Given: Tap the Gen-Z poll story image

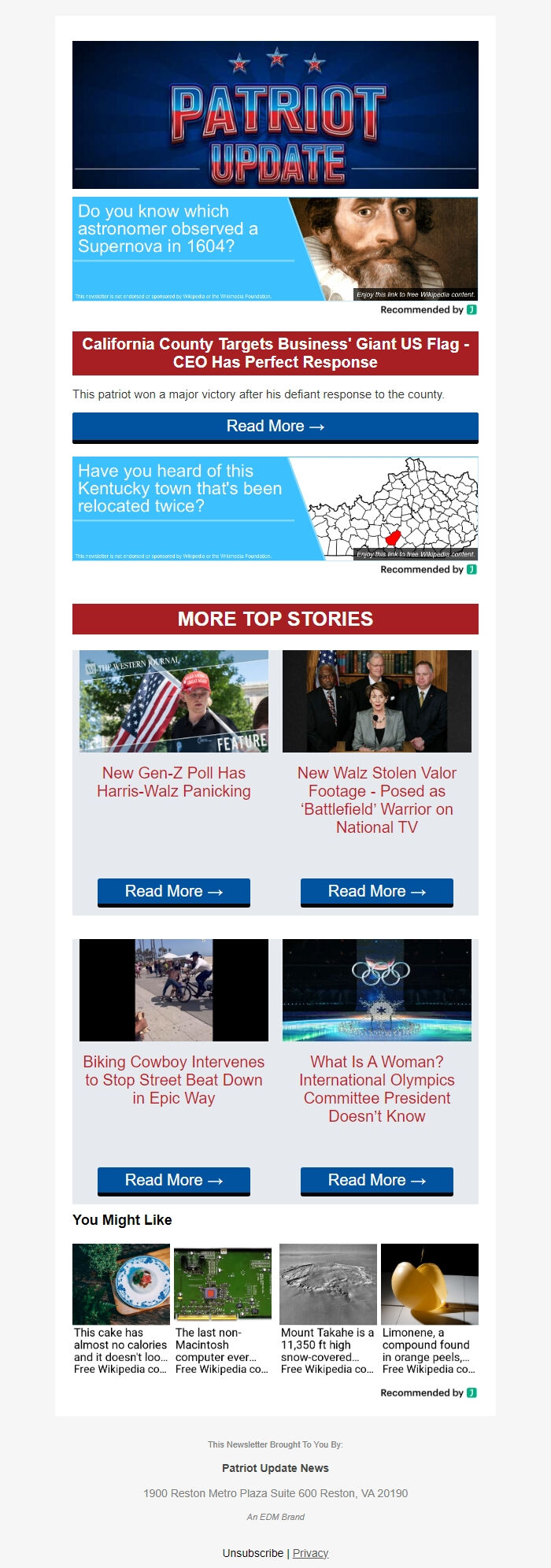Looking at the screenshot, I should pyautogui.click(x=174, y=701).
